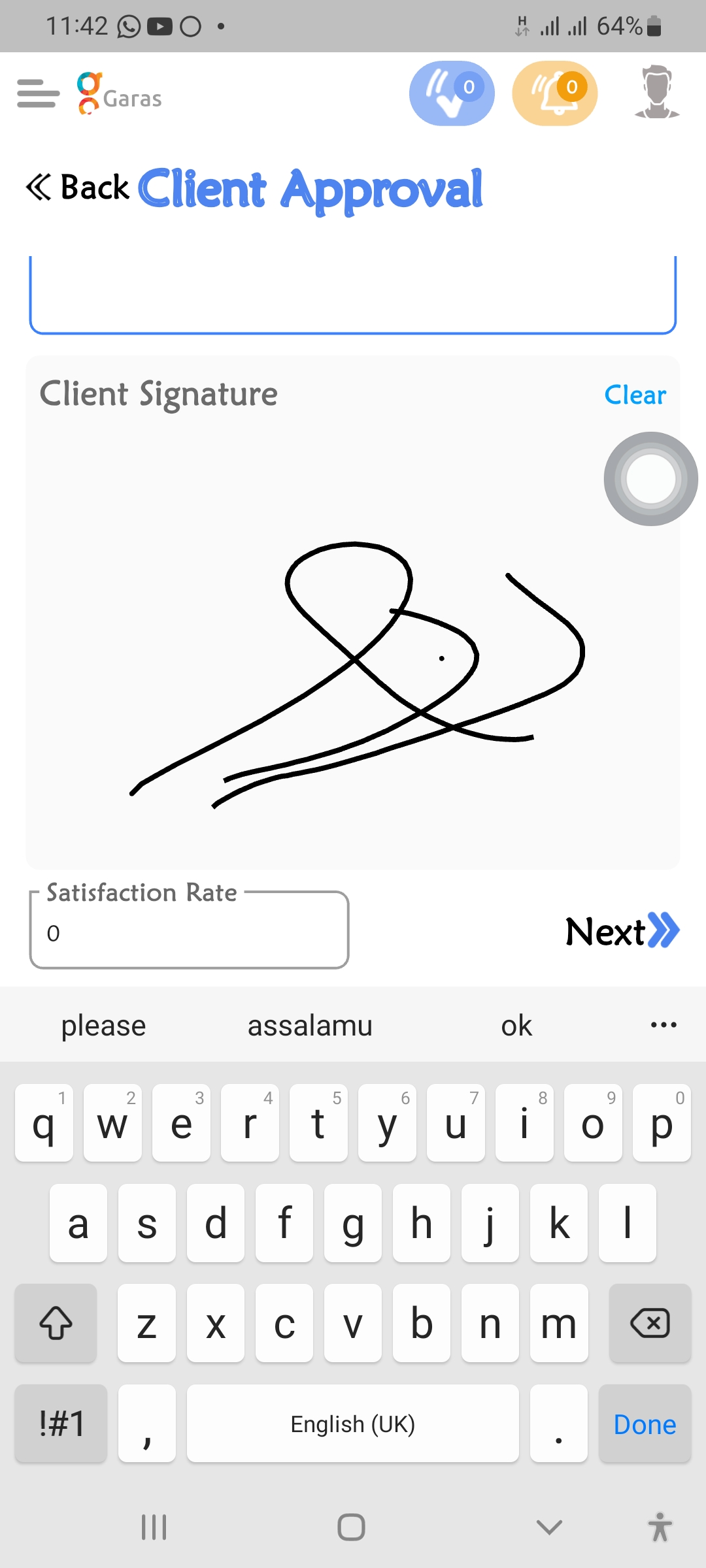Hide the keyboard with the down chevron
This screenshot has width=706, height=1568.
coord(549,1527)
